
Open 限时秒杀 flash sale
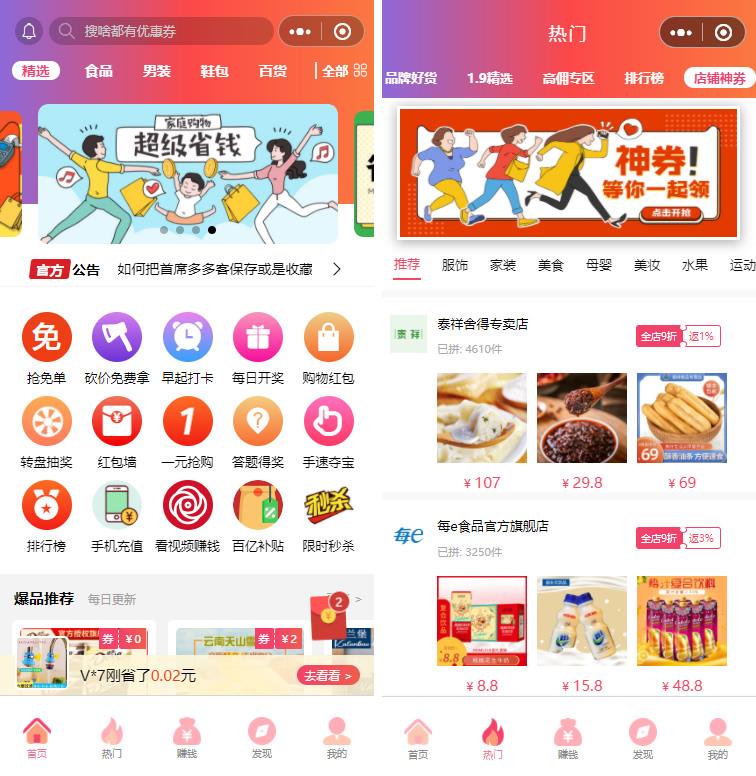(x=328, y=515)
